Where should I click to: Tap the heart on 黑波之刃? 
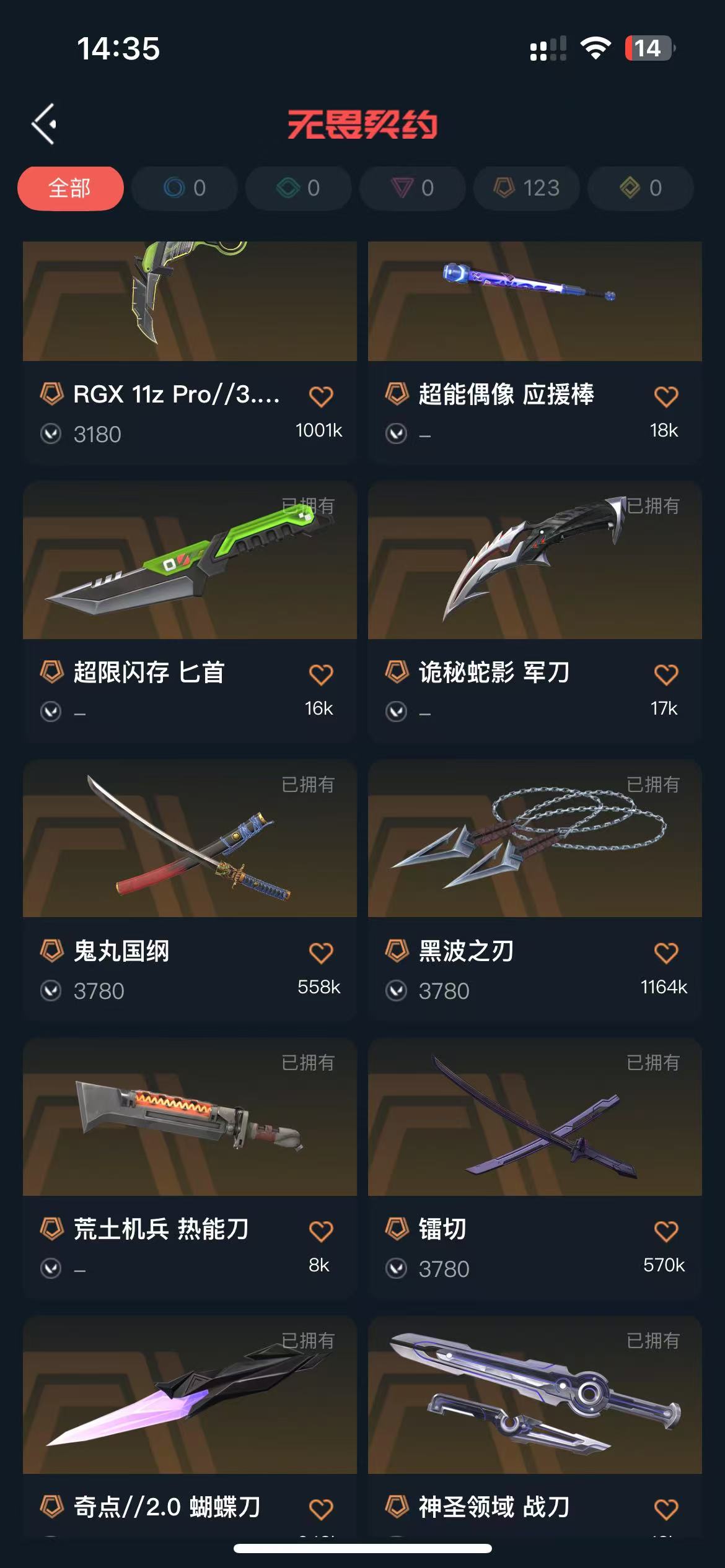[x=666, y=952]
